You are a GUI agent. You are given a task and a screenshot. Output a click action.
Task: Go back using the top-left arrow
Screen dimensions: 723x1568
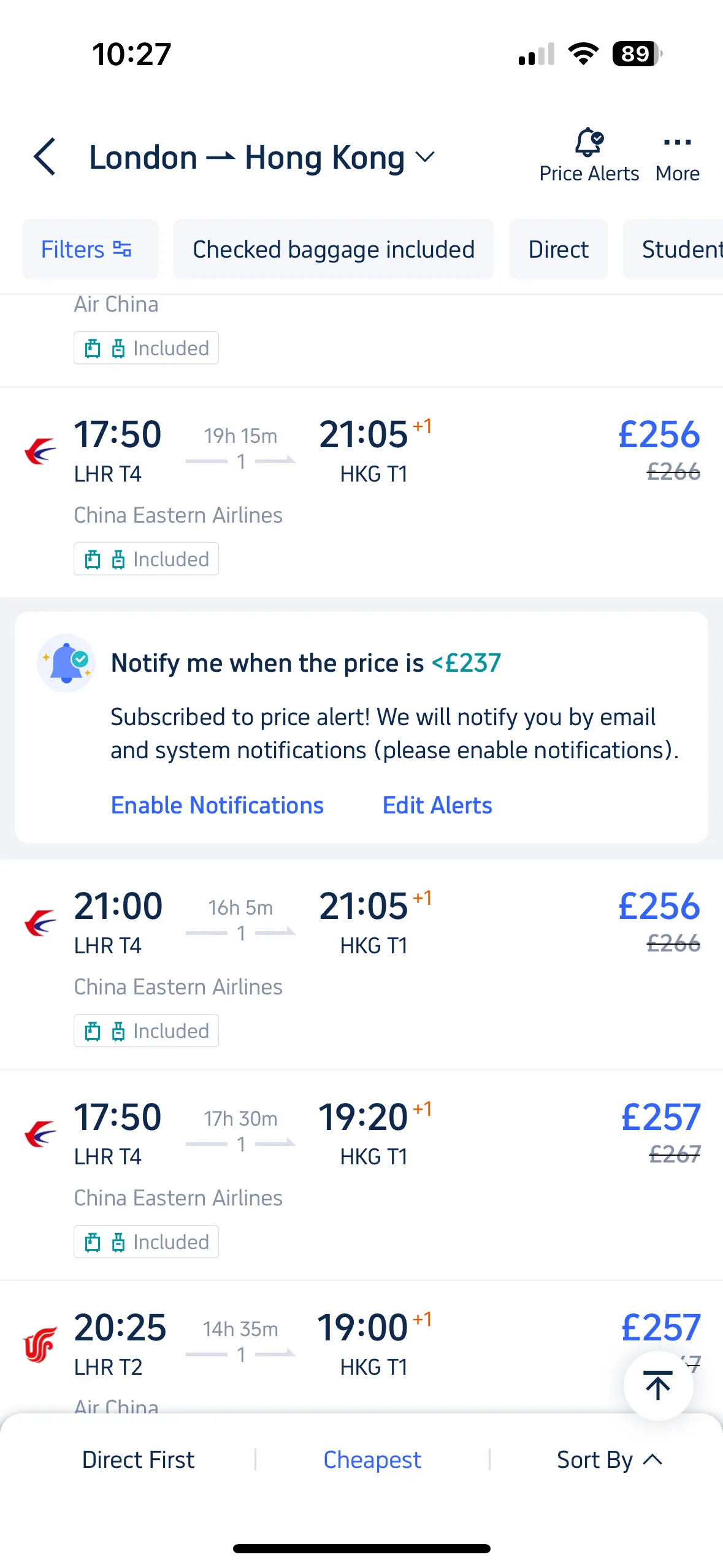(45, 157)
